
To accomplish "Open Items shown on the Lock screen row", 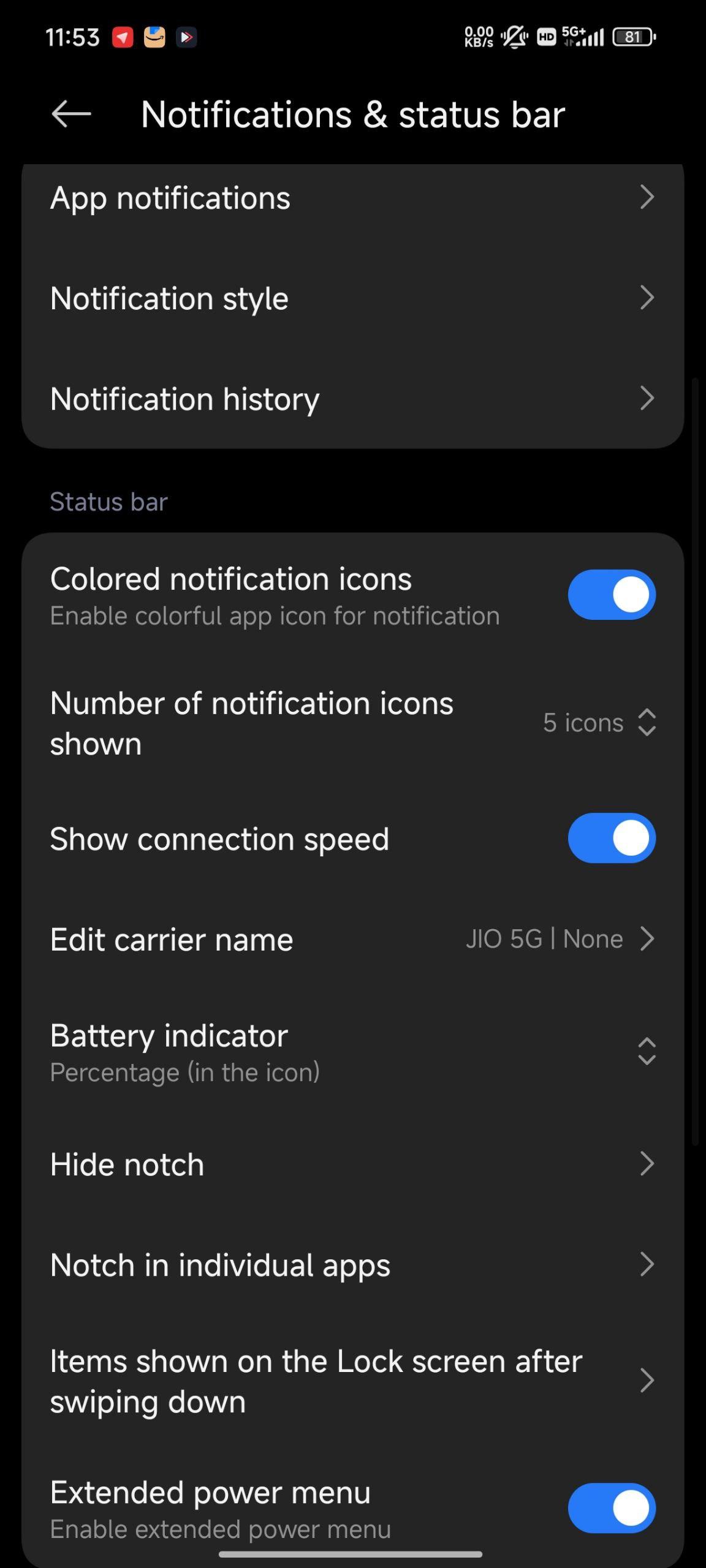I will [353, 1381].
